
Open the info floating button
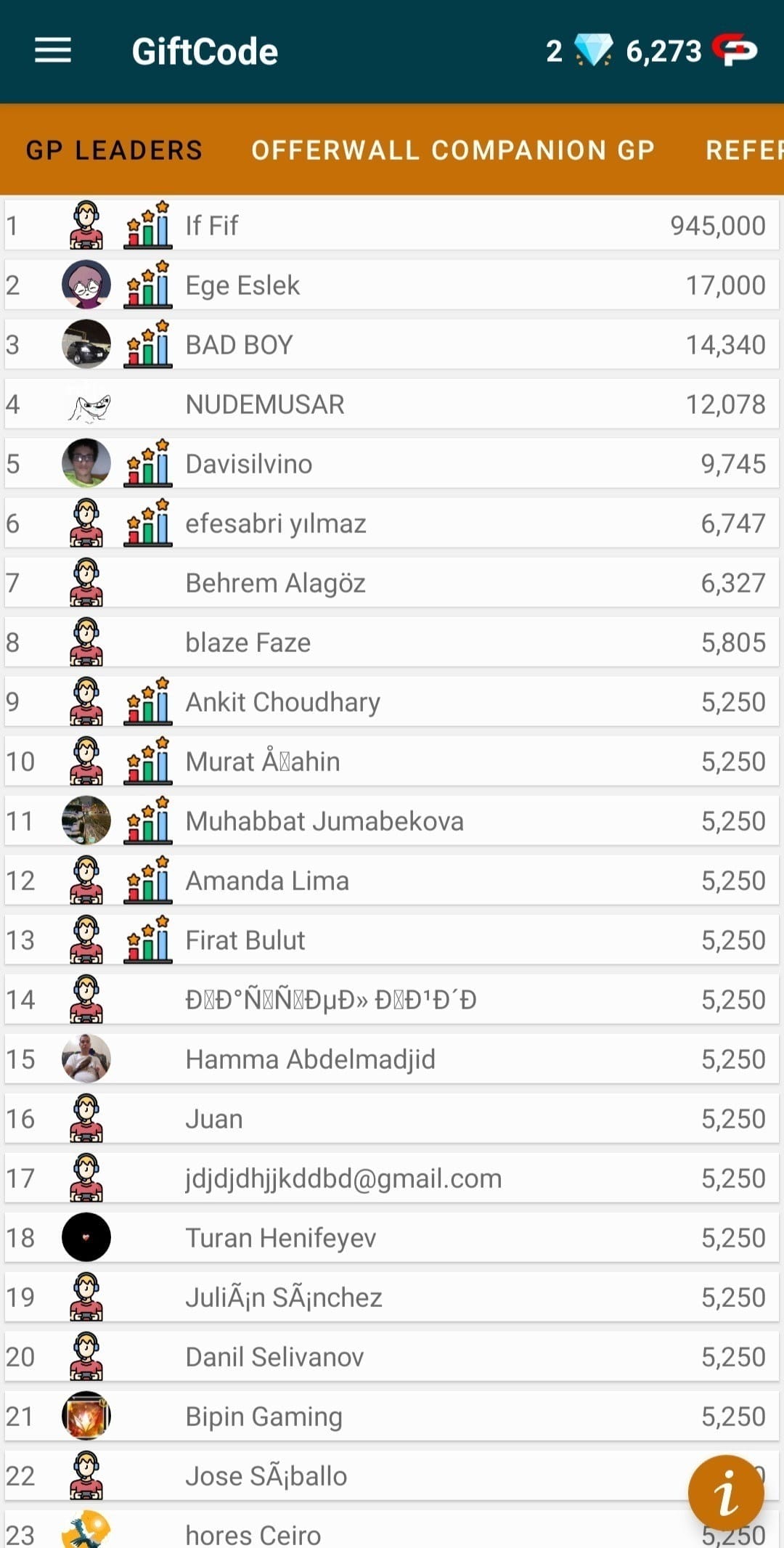click(x=726, y=1493)
